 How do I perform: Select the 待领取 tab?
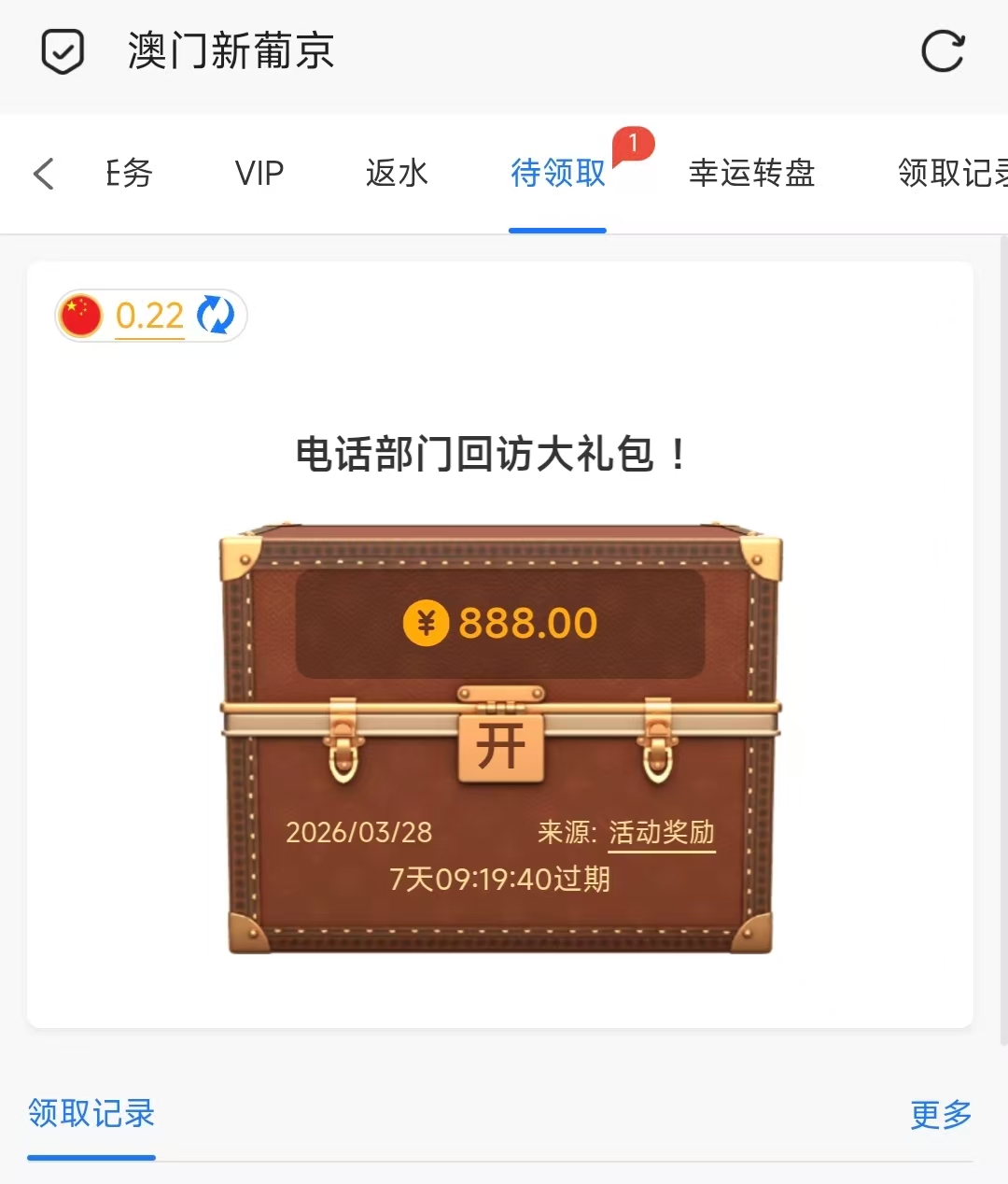click(558, 174)
